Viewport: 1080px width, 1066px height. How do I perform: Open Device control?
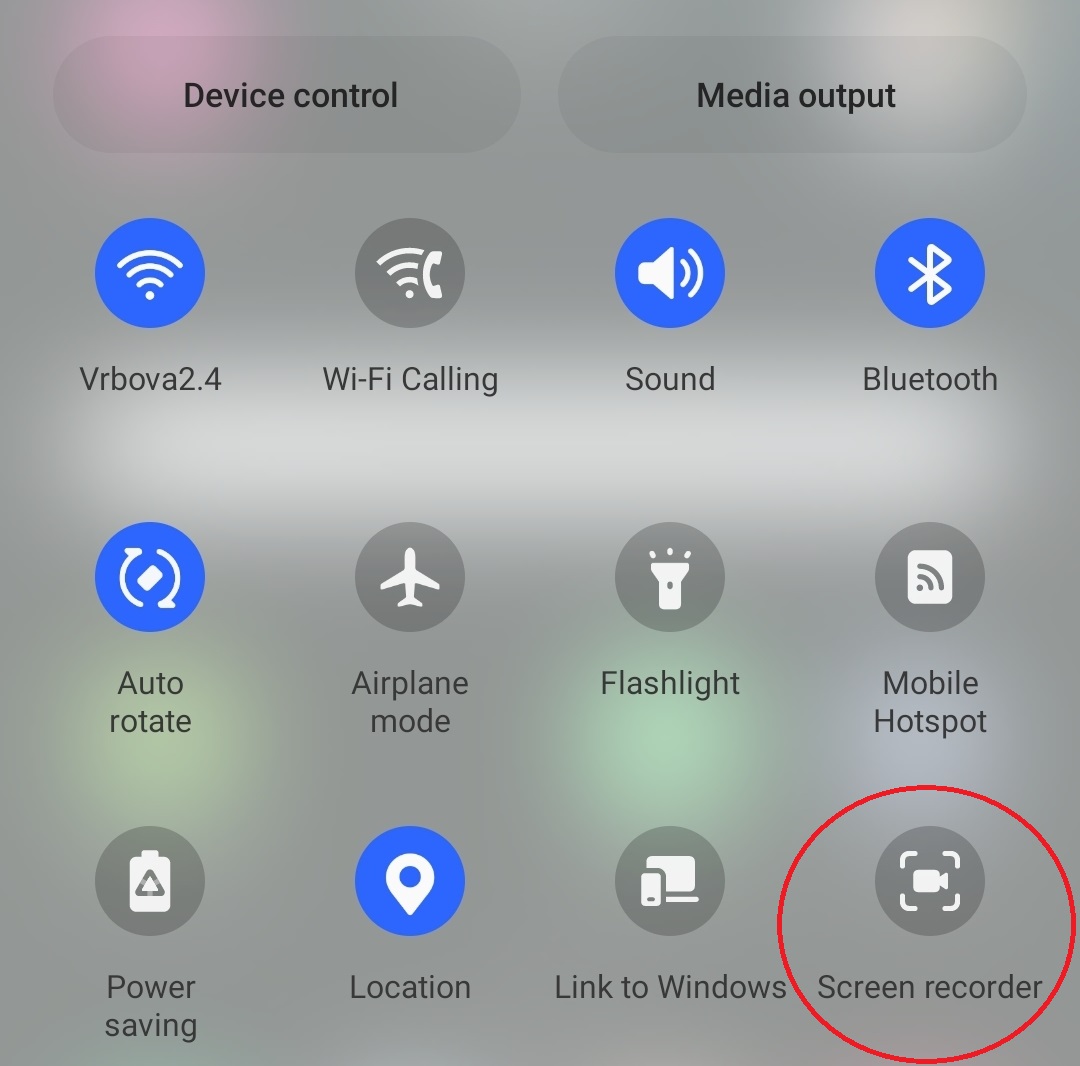pos(288,96)
